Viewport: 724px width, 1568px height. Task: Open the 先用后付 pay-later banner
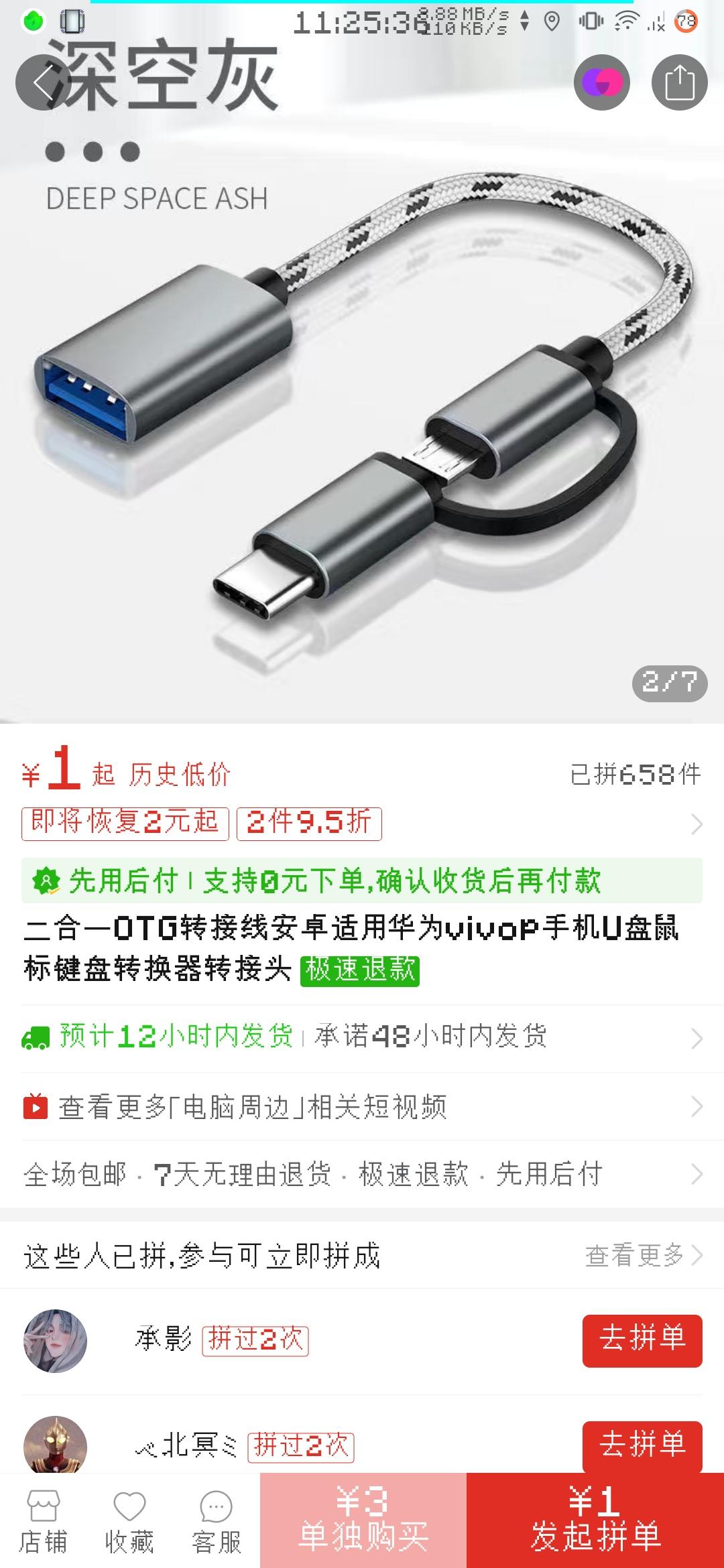click(362, 880)
